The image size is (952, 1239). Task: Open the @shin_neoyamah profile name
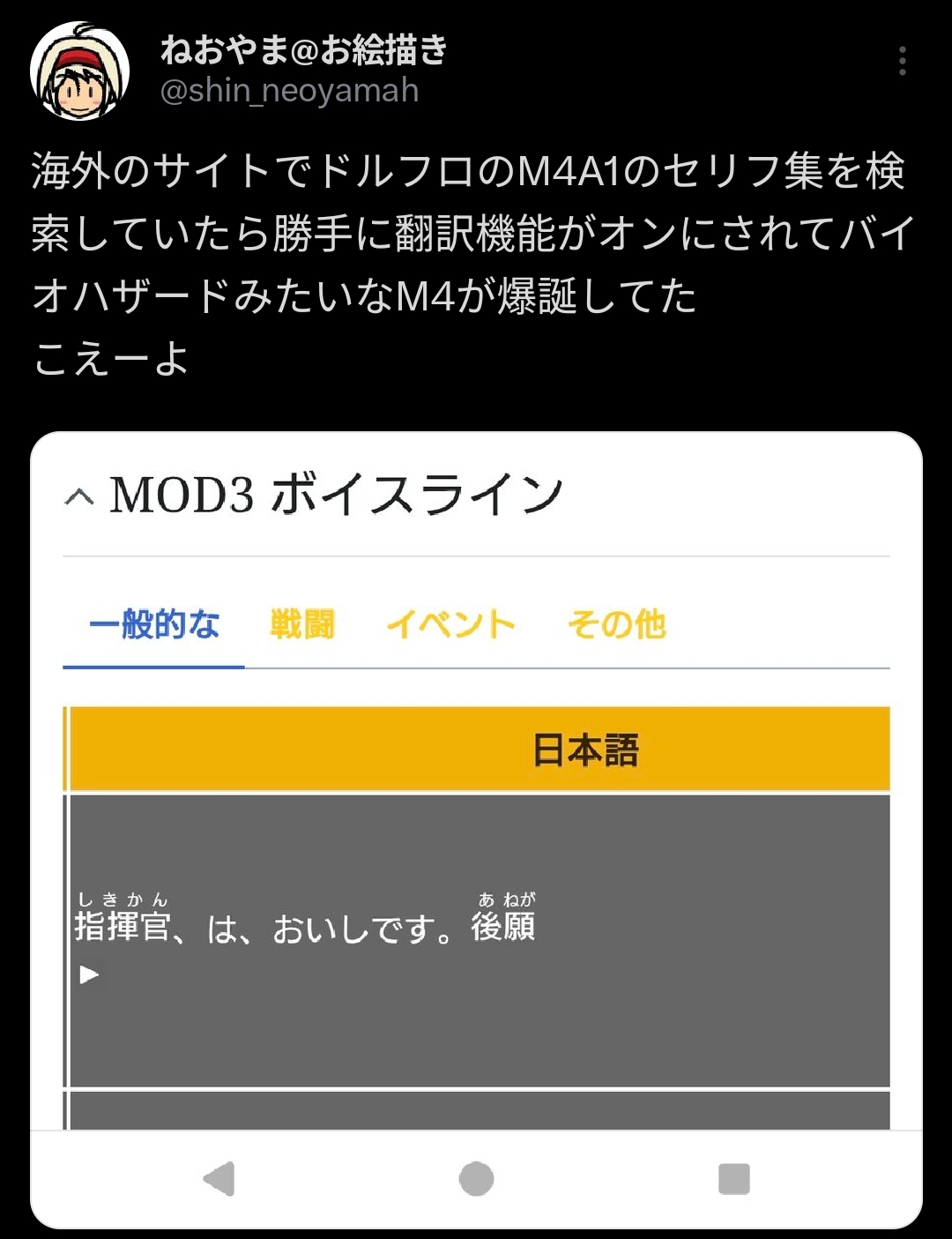tap(290, 91)
